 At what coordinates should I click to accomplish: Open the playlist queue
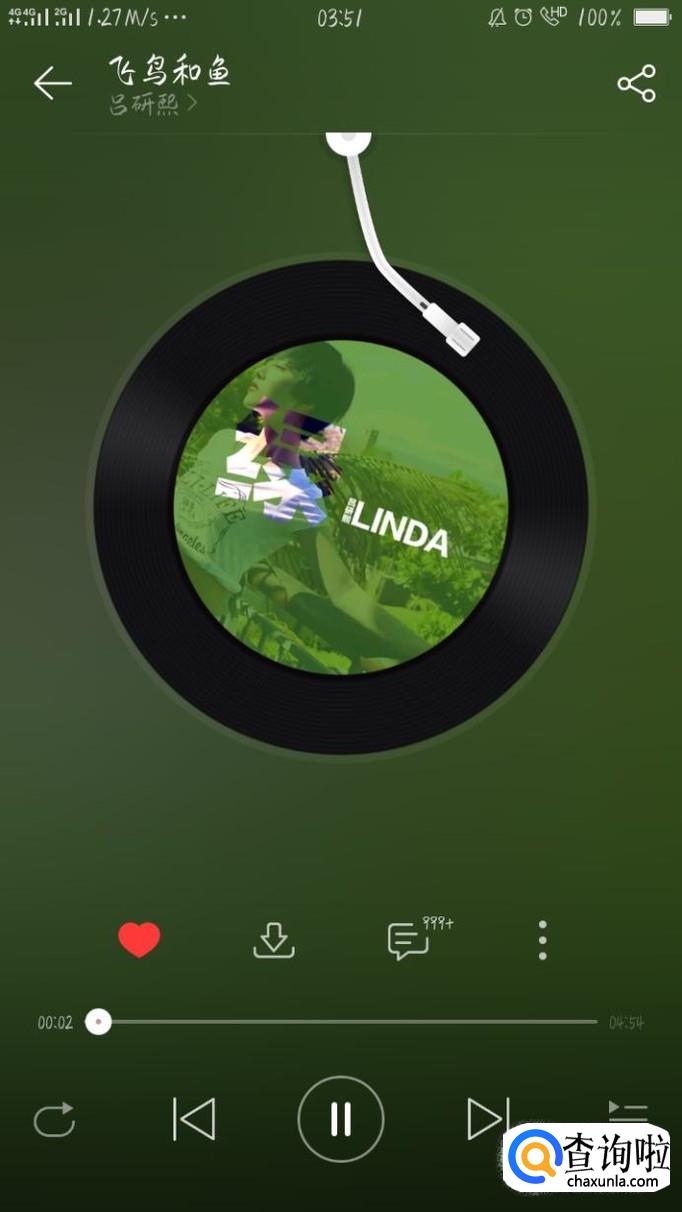point(628,1110)
